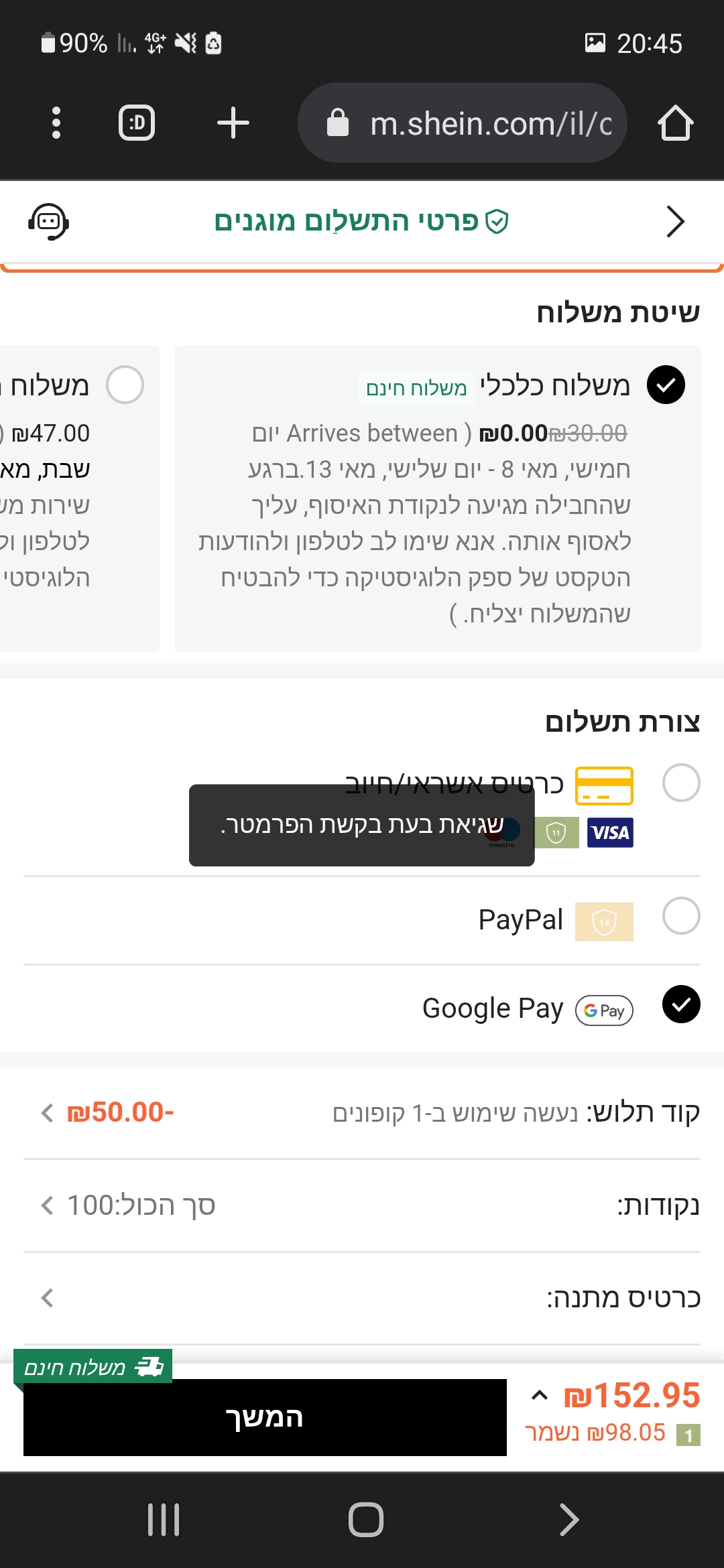Tap the המשך continue button
724x1568 pixels.
coord(265,1417)
